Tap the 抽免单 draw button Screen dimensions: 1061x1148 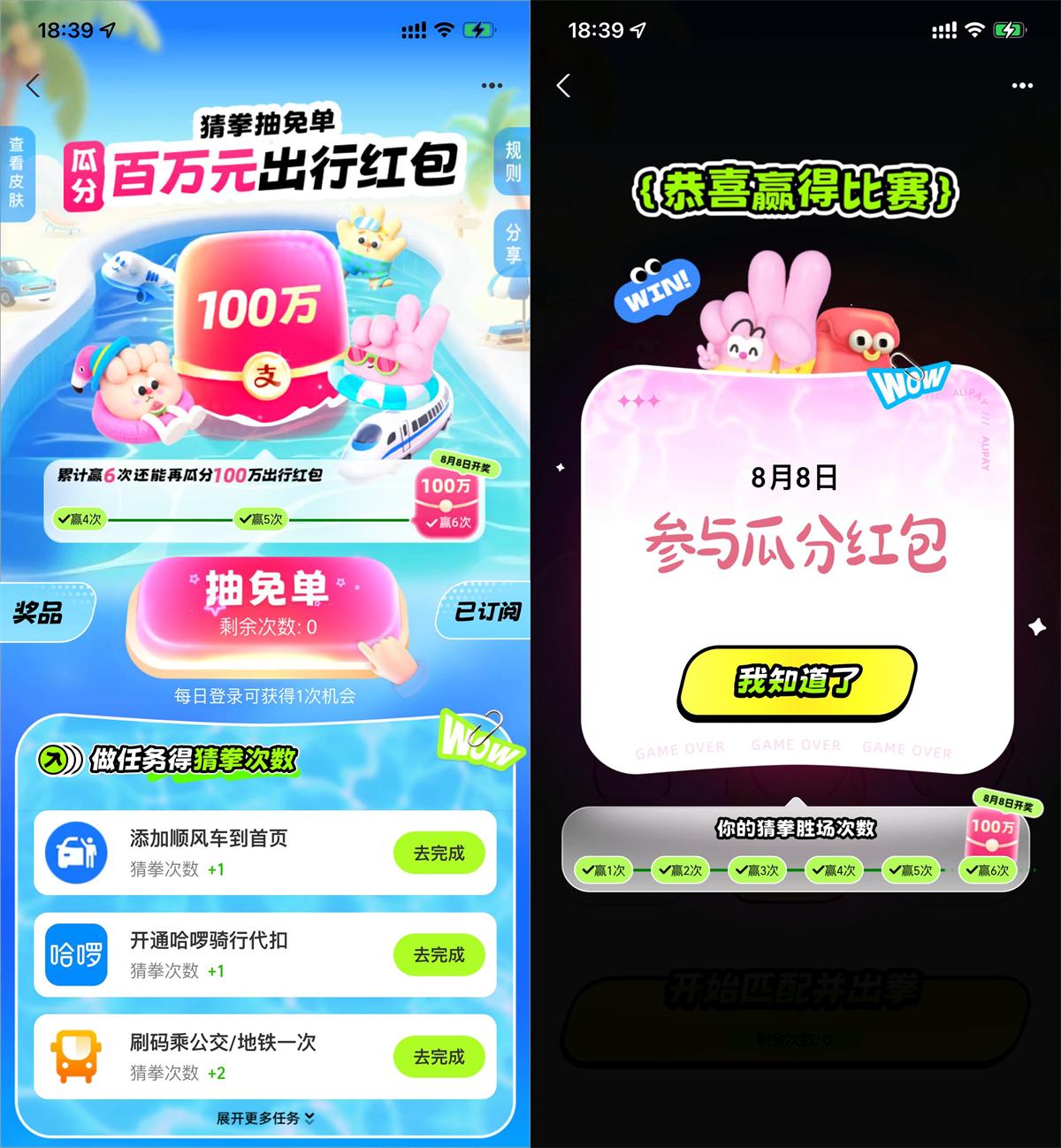point(268,606)
